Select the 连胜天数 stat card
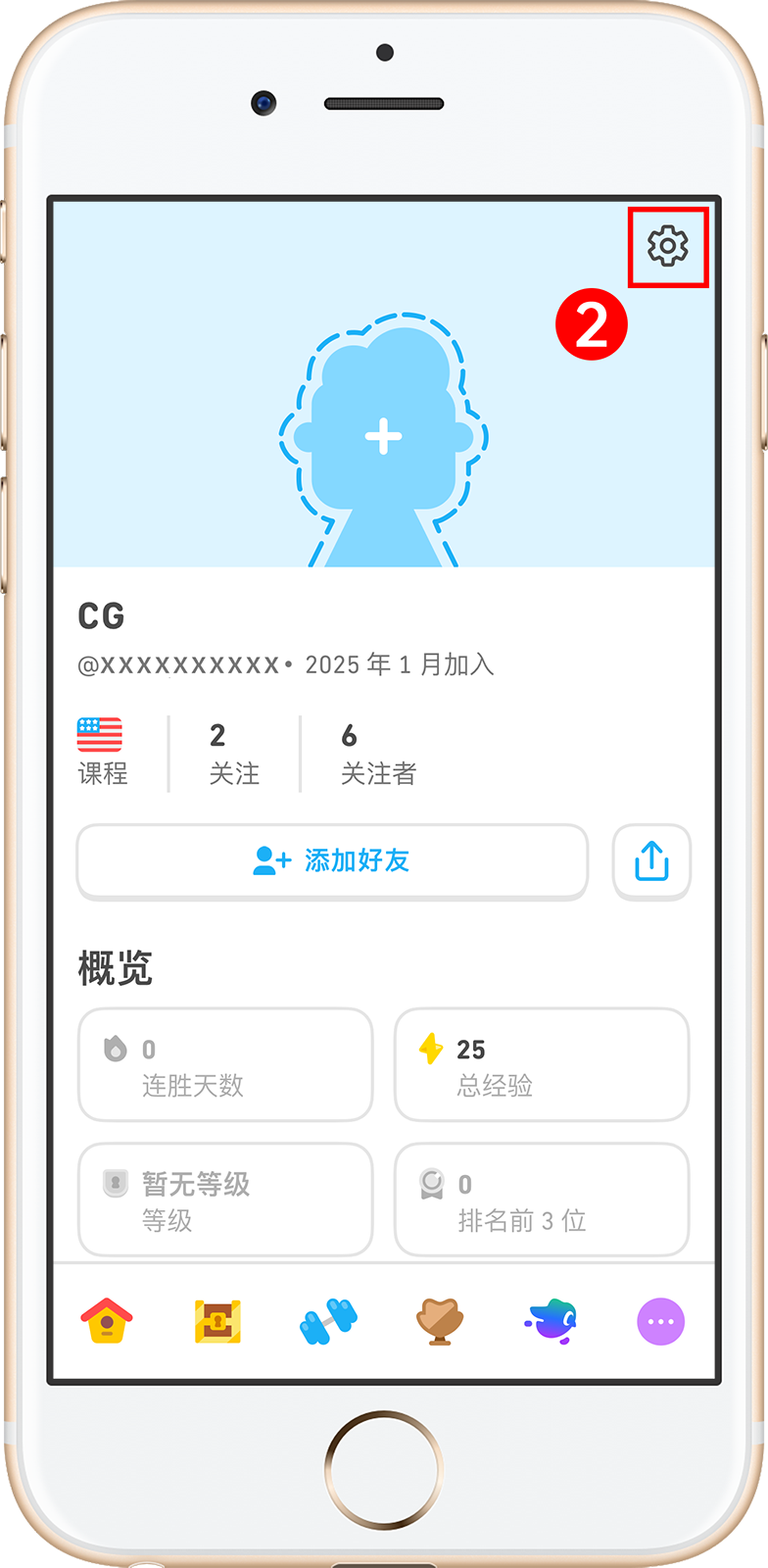 (225, 1065)
